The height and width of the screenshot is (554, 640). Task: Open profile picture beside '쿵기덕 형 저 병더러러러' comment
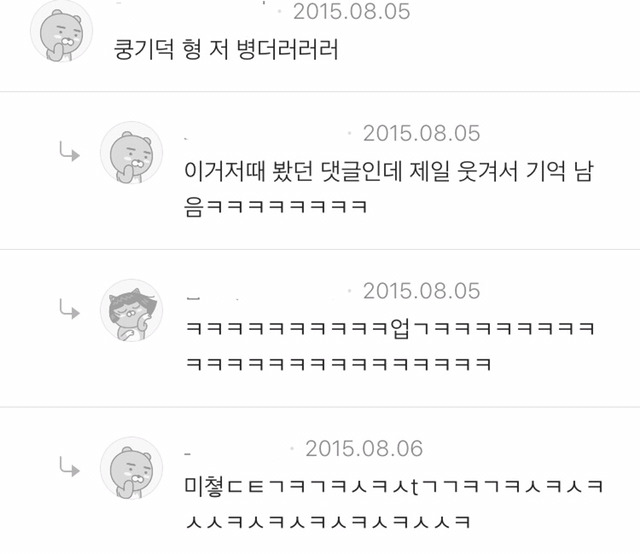coord(62,31)
